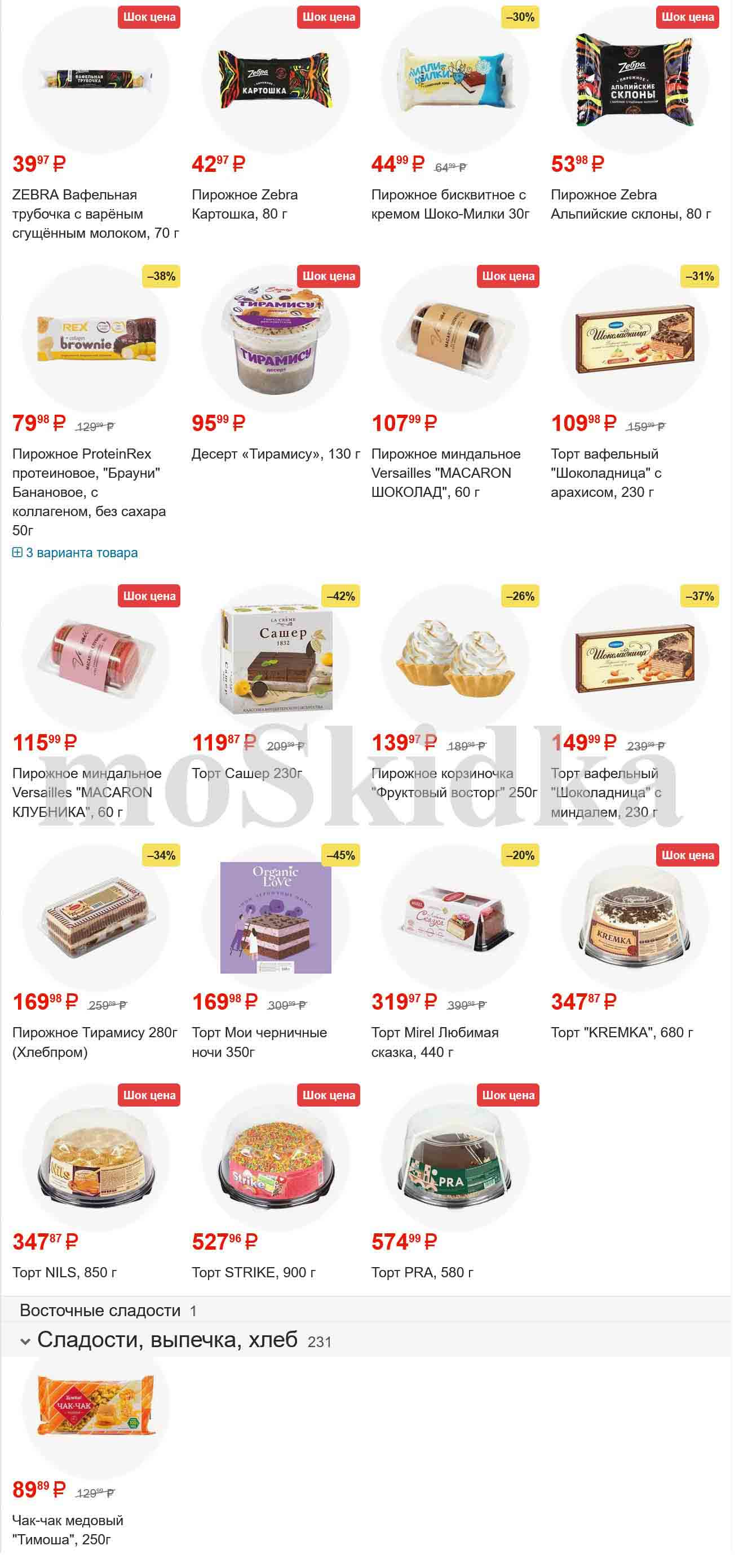The image size is (739, 1568).
Task: Open Торт Mirel Любимая сказка
Action: click(x=435, y=1041)
